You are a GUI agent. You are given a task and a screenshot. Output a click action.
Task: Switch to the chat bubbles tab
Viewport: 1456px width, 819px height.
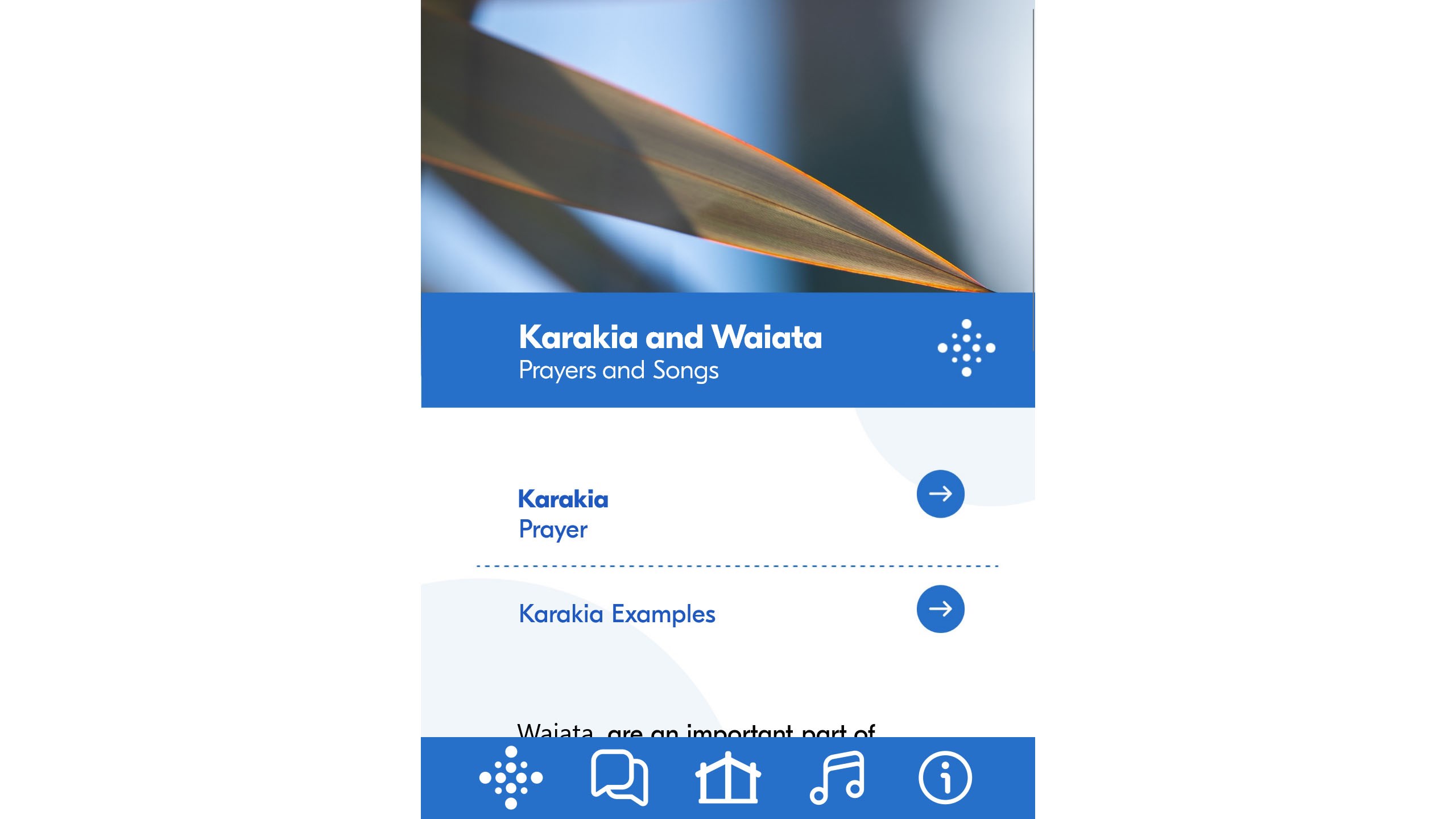(619, 777)
